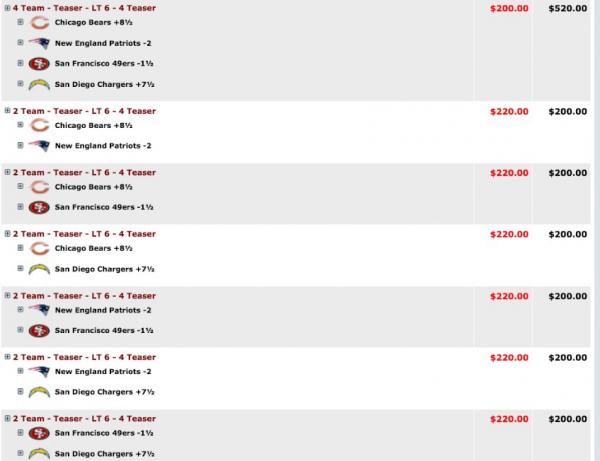Expand the 2 Team teaser with Patriots and 49ers

click(x=7, y=295)
